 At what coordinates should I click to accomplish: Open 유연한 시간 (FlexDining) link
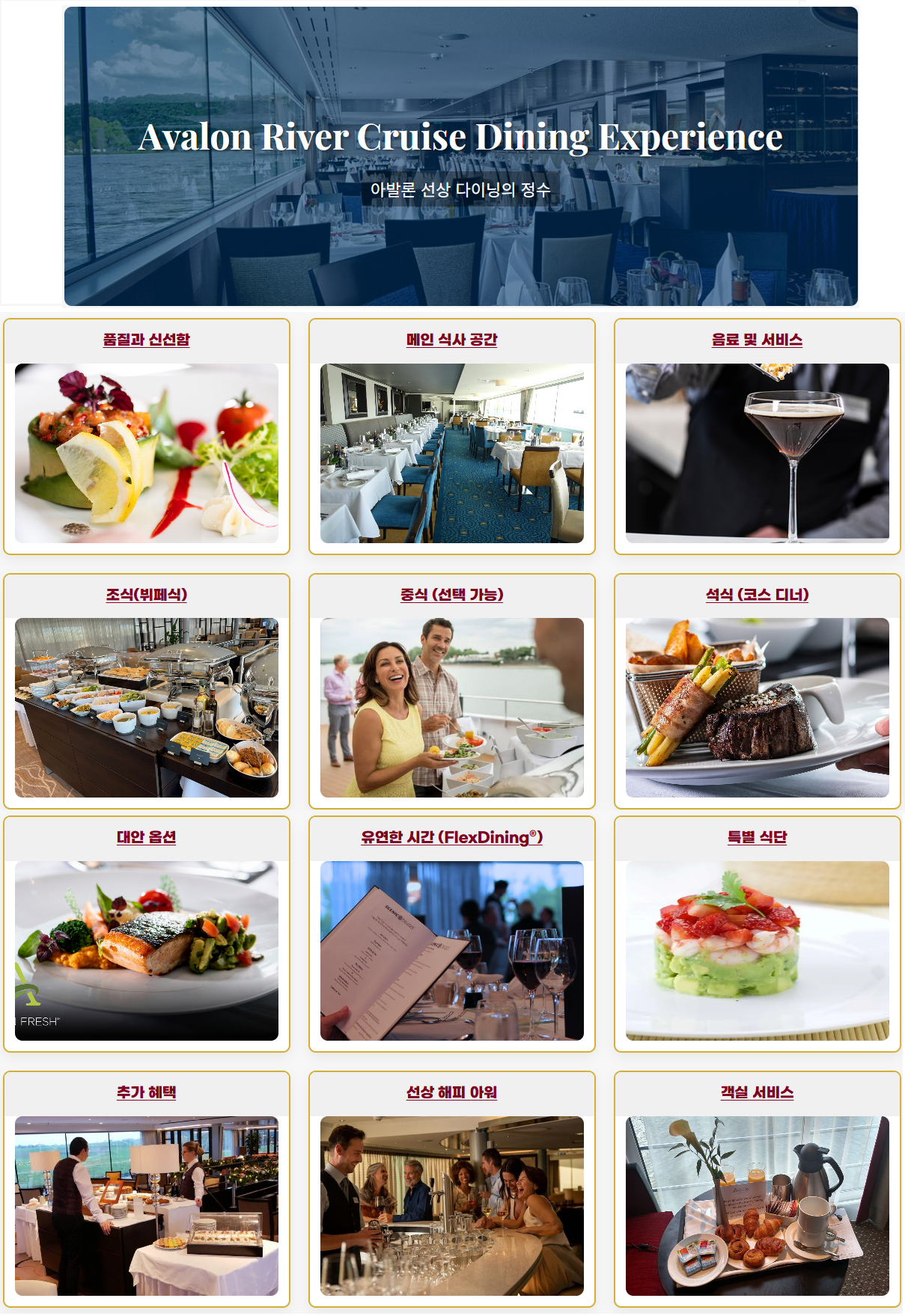click(x=451, y=837)
